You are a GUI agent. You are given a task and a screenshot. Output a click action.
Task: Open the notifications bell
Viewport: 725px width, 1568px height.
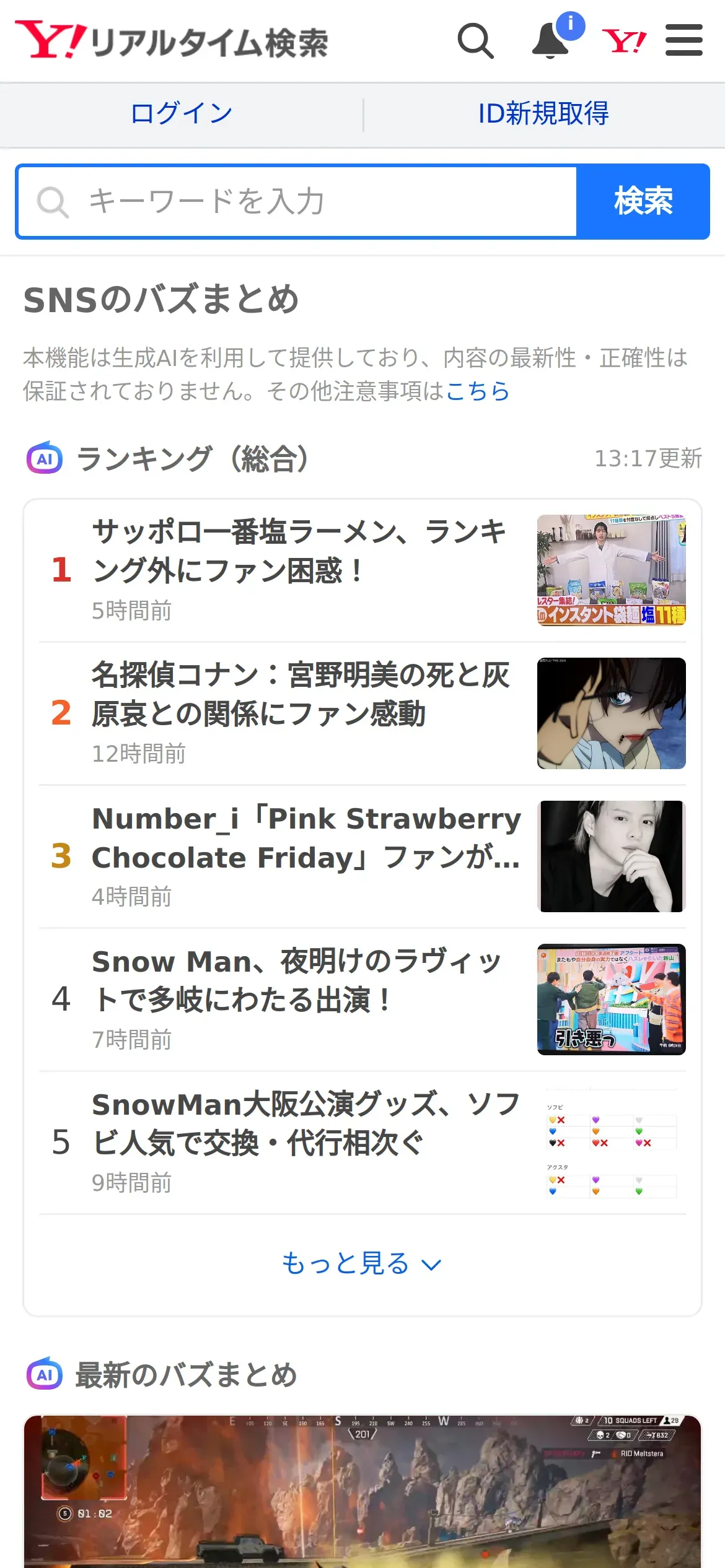(551, 41)
